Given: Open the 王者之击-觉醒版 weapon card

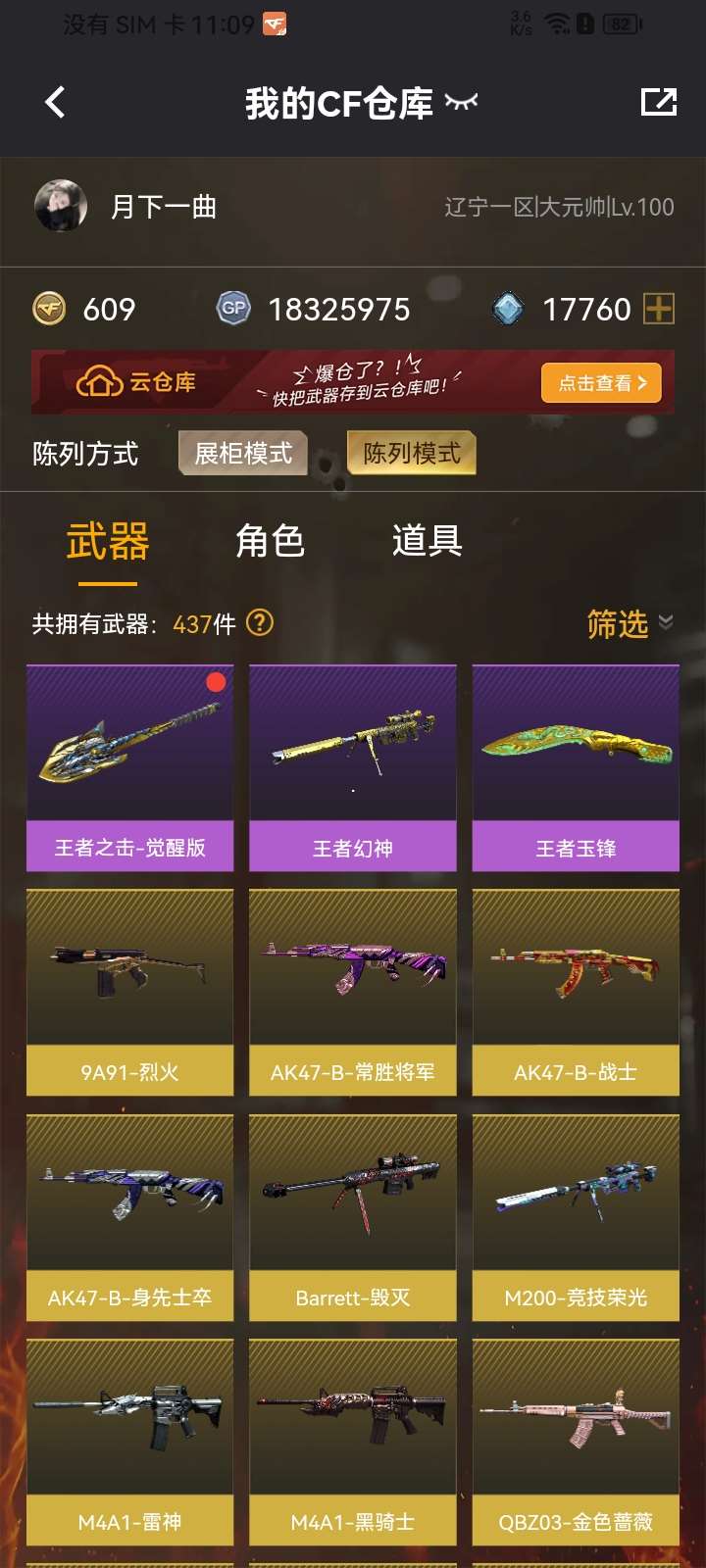Looking at the screenshot, I should [130, 767].
